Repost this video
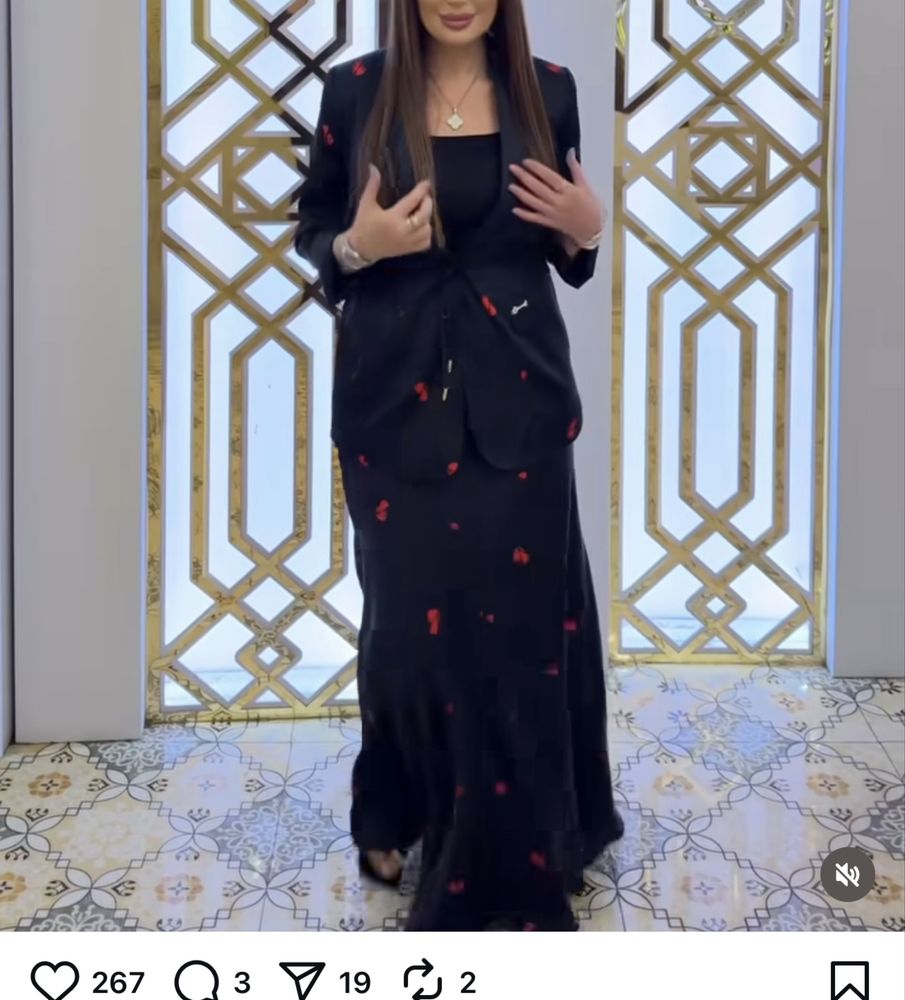Viewport: 905px width, 1000px height. (x=422, y=981)
